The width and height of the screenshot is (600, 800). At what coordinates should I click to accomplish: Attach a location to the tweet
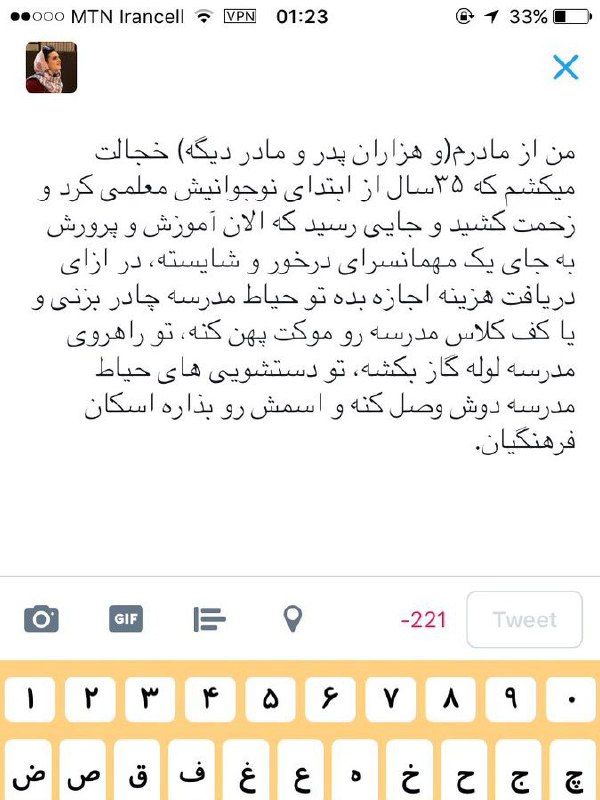click(x=292, y=619)
